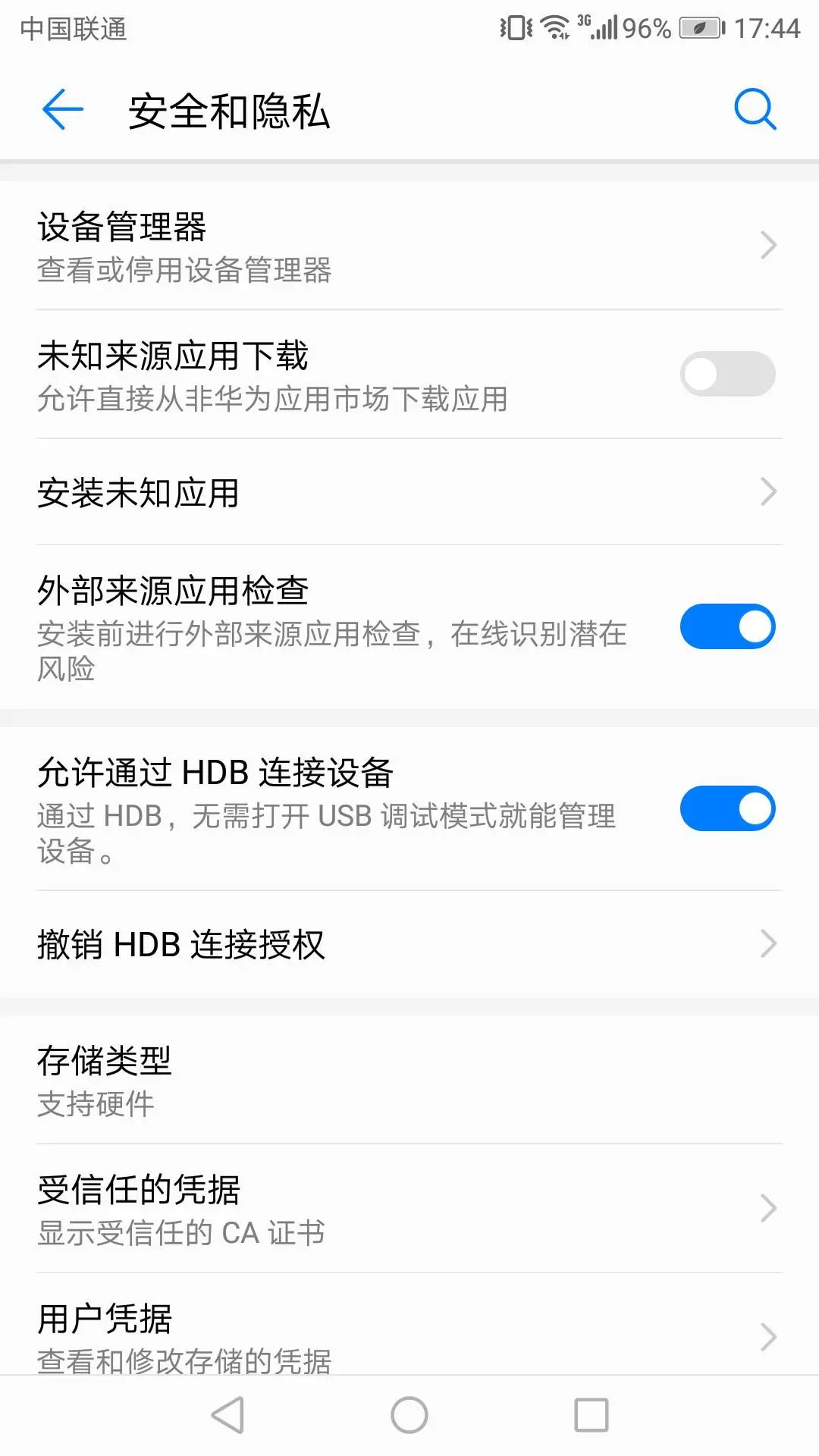Go back using the top-left arrow
This screenshot has width=819, height=1456.
click(62, 110)
